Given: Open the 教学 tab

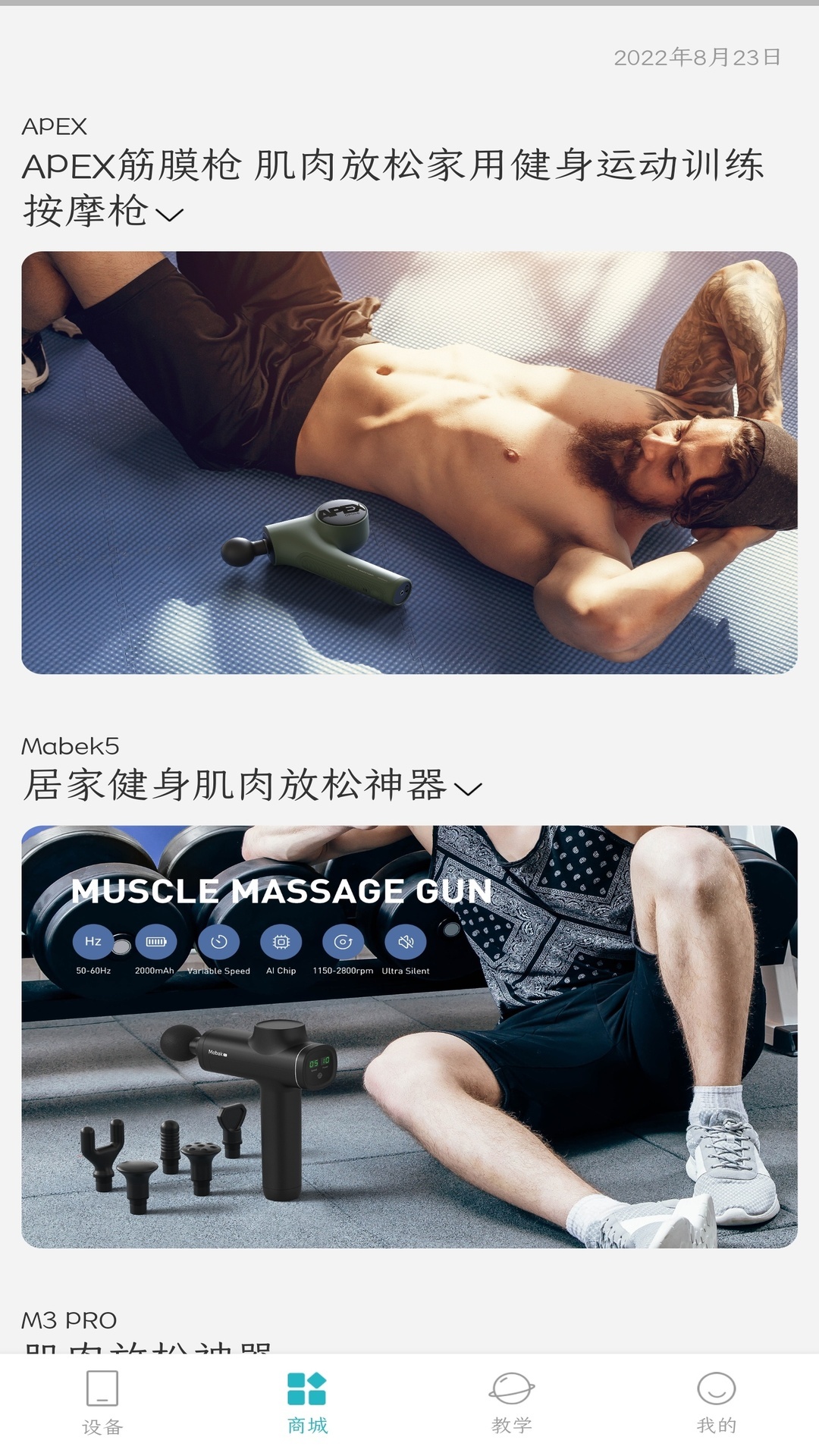Looking at the screenshot, I should click(x=512, y=1402).
